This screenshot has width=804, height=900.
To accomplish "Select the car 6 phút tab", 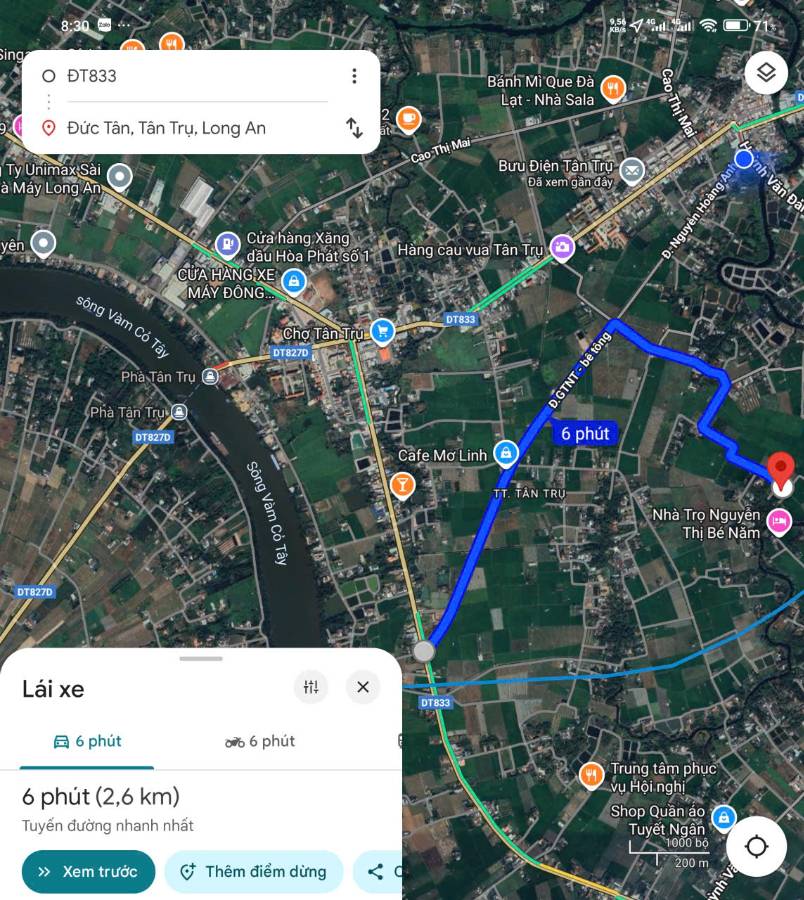I will coord(87,741).
